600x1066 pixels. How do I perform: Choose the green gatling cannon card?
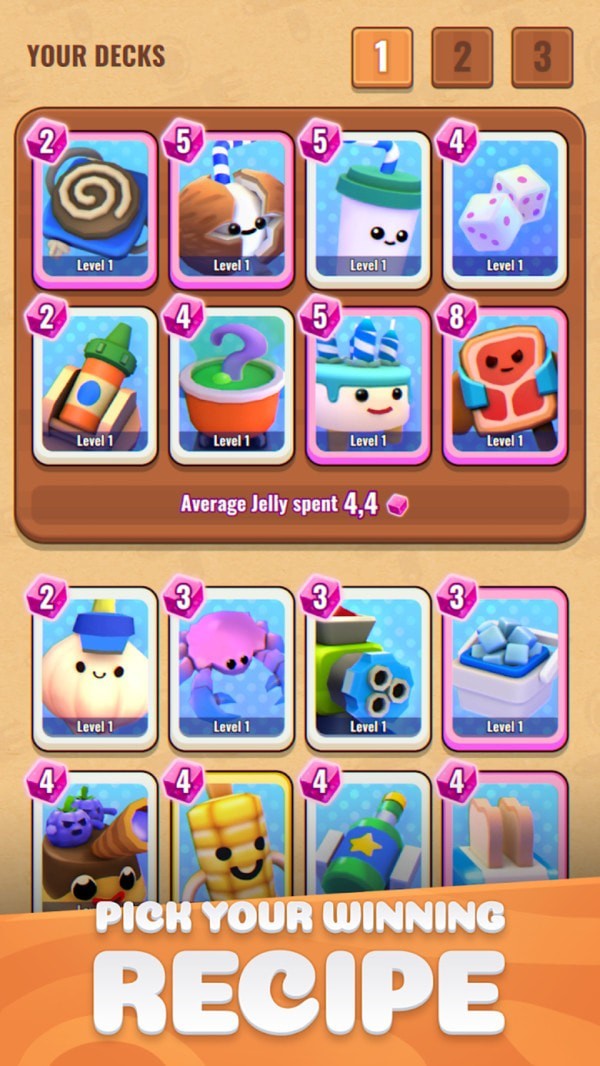(x=368, y=668)
